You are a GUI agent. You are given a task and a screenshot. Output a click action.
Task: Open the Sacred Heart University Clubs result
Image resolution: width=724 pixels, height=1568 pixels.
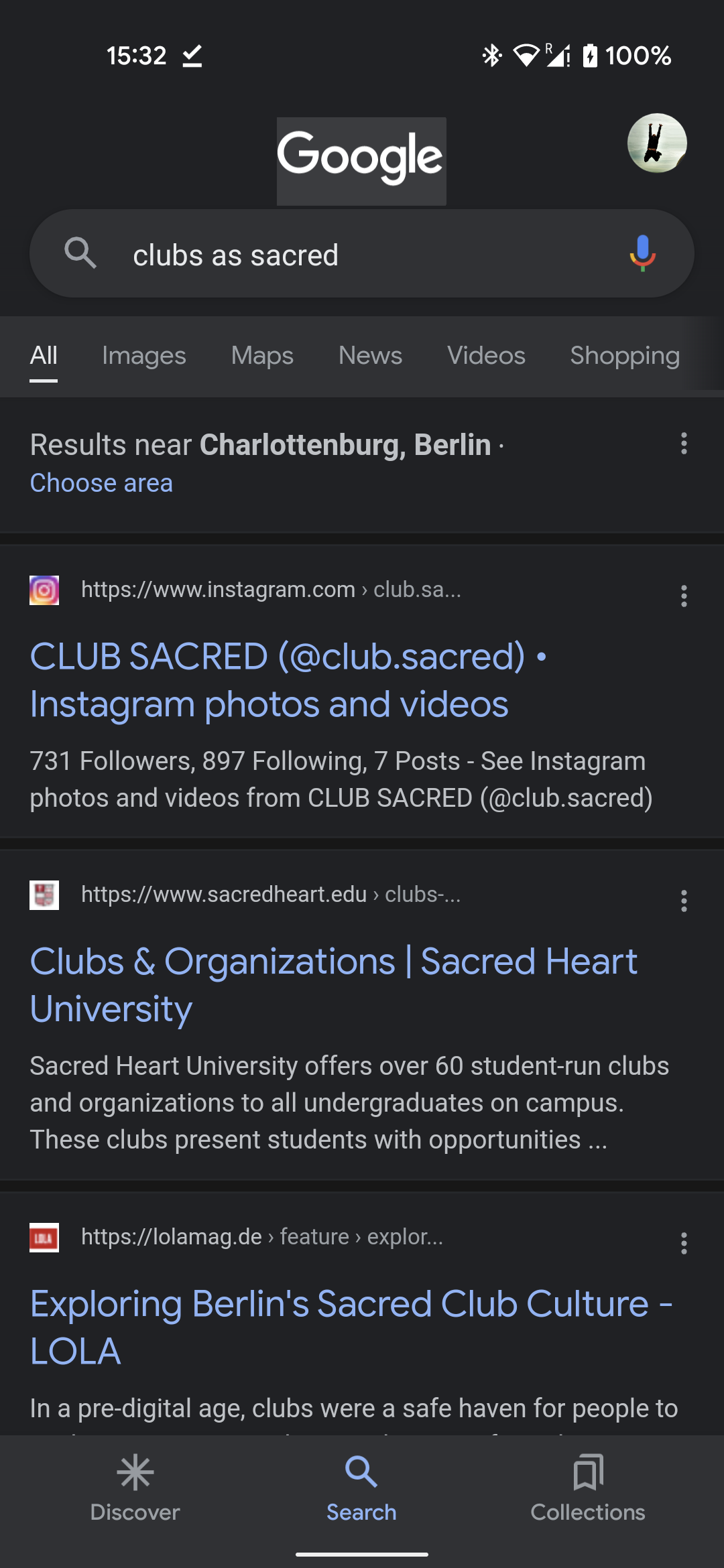(x=333, y=984)
